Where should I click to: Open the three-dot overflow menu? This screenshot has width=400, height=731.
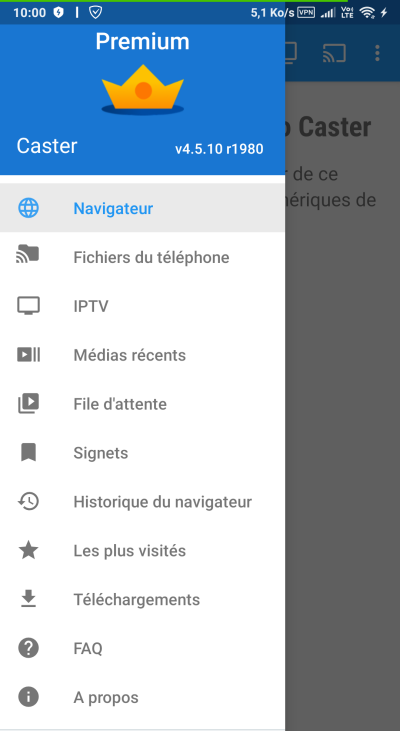[x=377, y=53]
